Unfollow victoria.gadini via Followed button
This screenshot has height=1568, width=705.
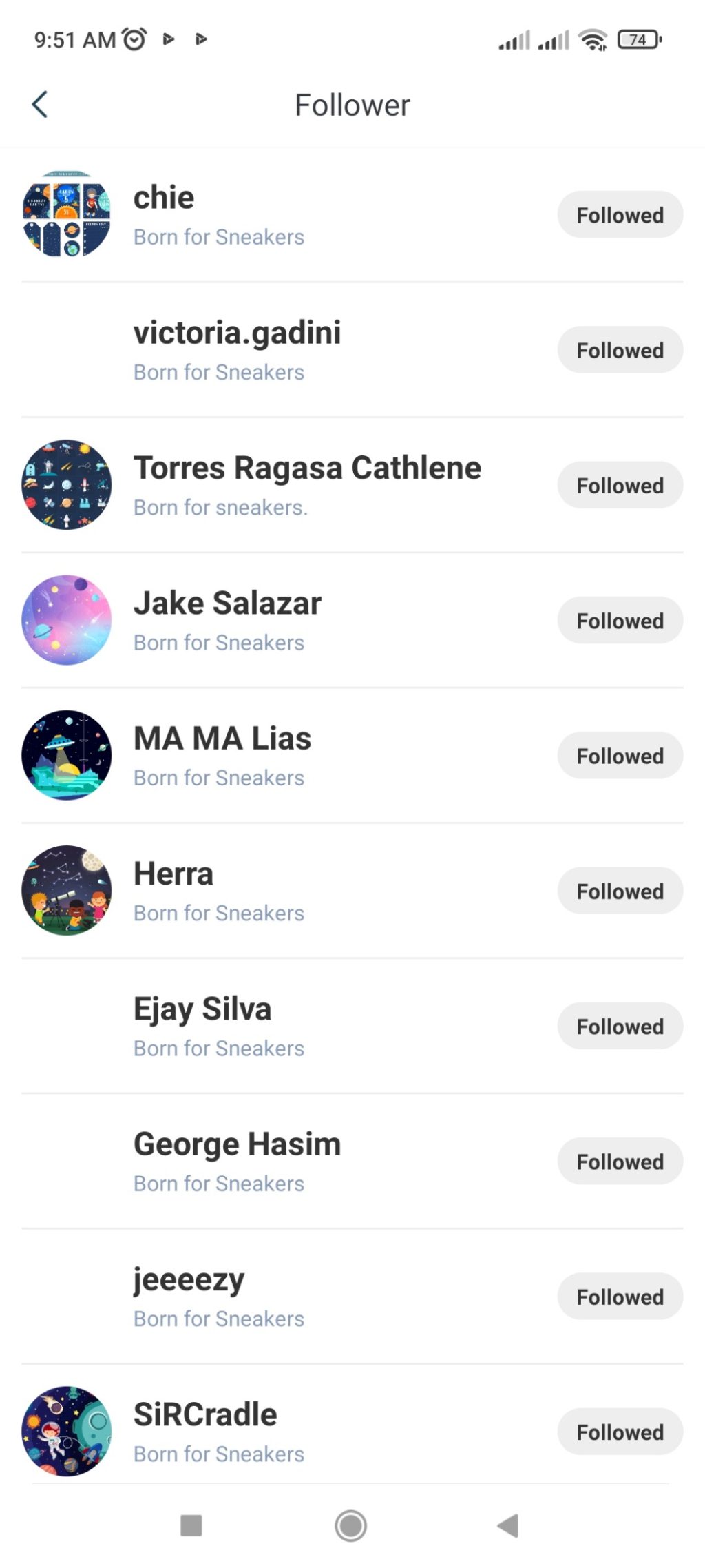[x=620, y=350]
